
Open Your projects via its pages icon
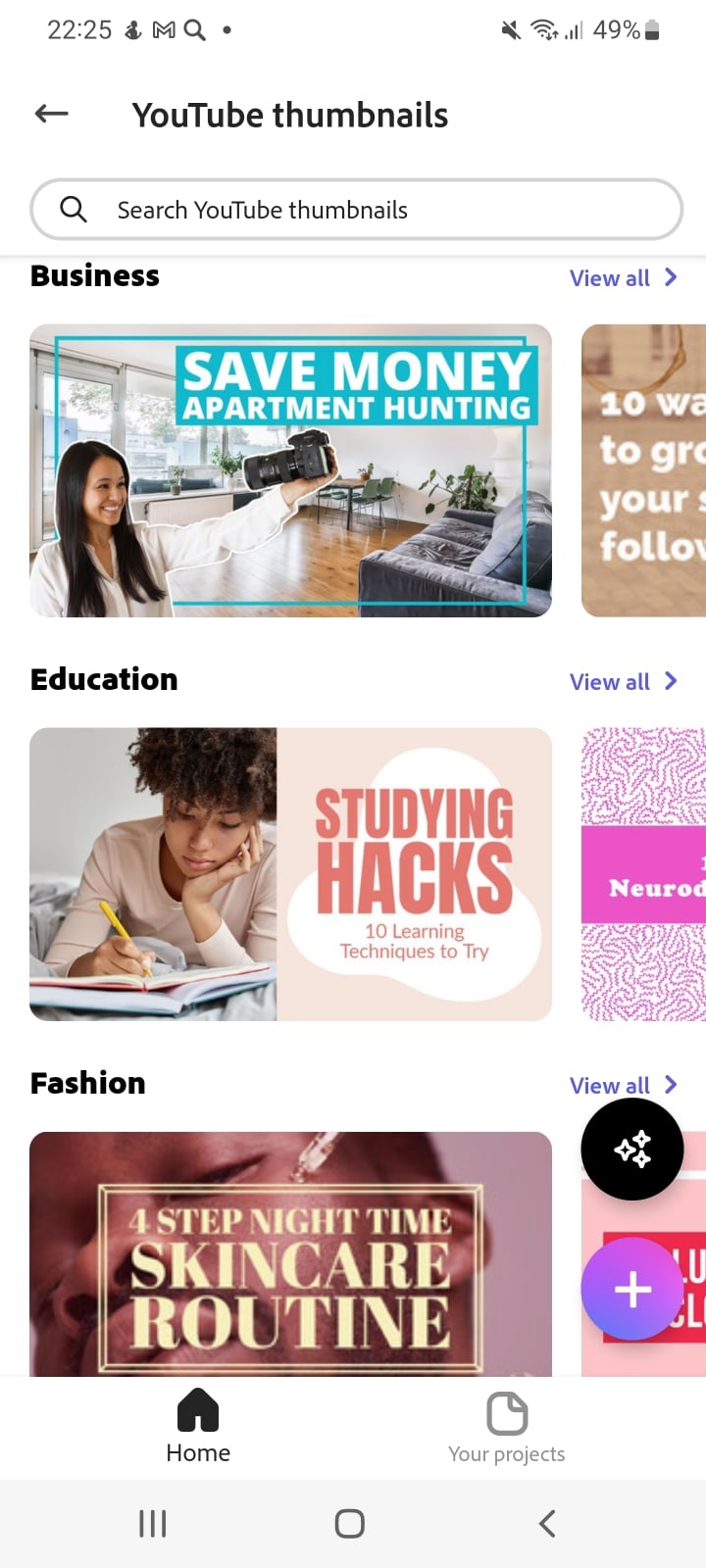pos(506,1413)
